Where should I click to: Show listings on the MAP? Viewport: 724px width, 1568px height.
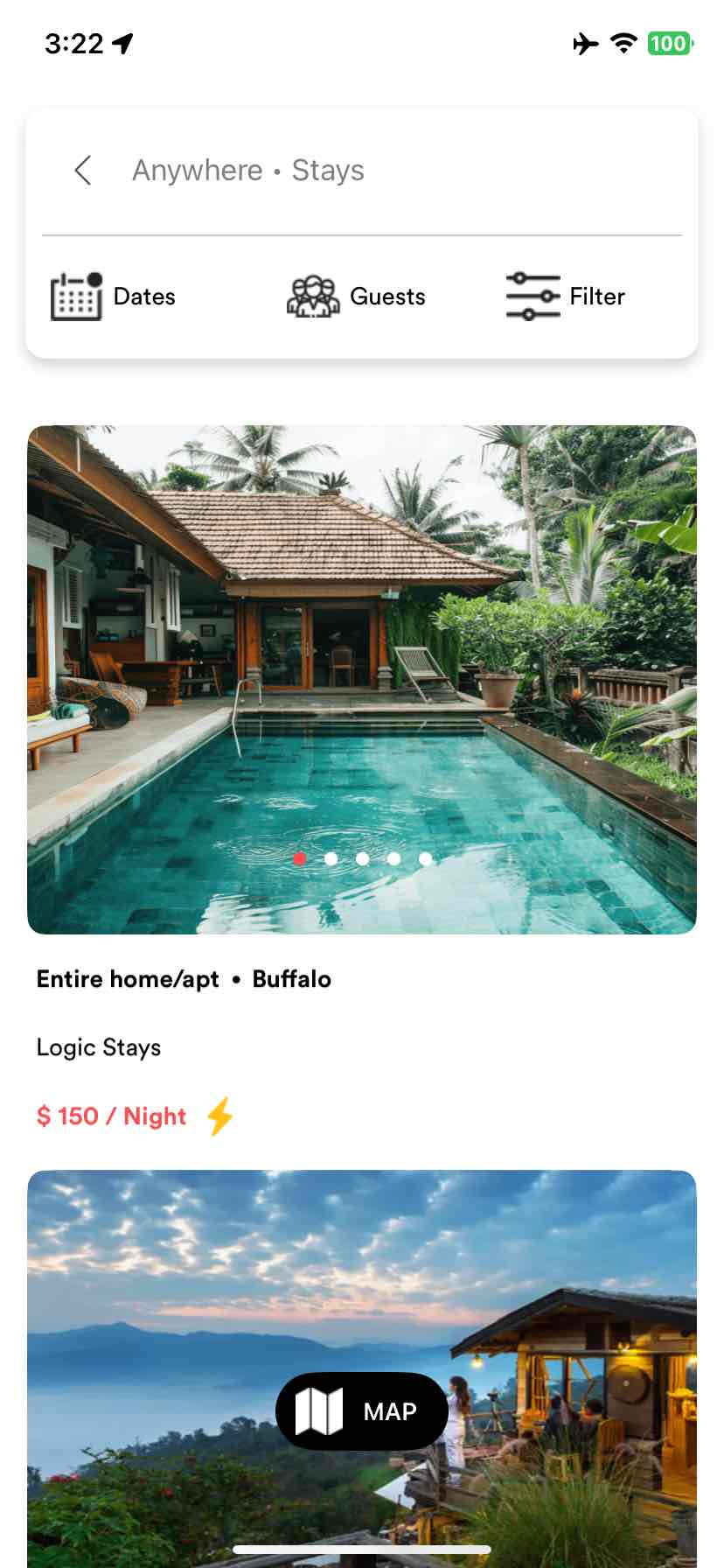pyautogui.click(x=362, y=1411)
